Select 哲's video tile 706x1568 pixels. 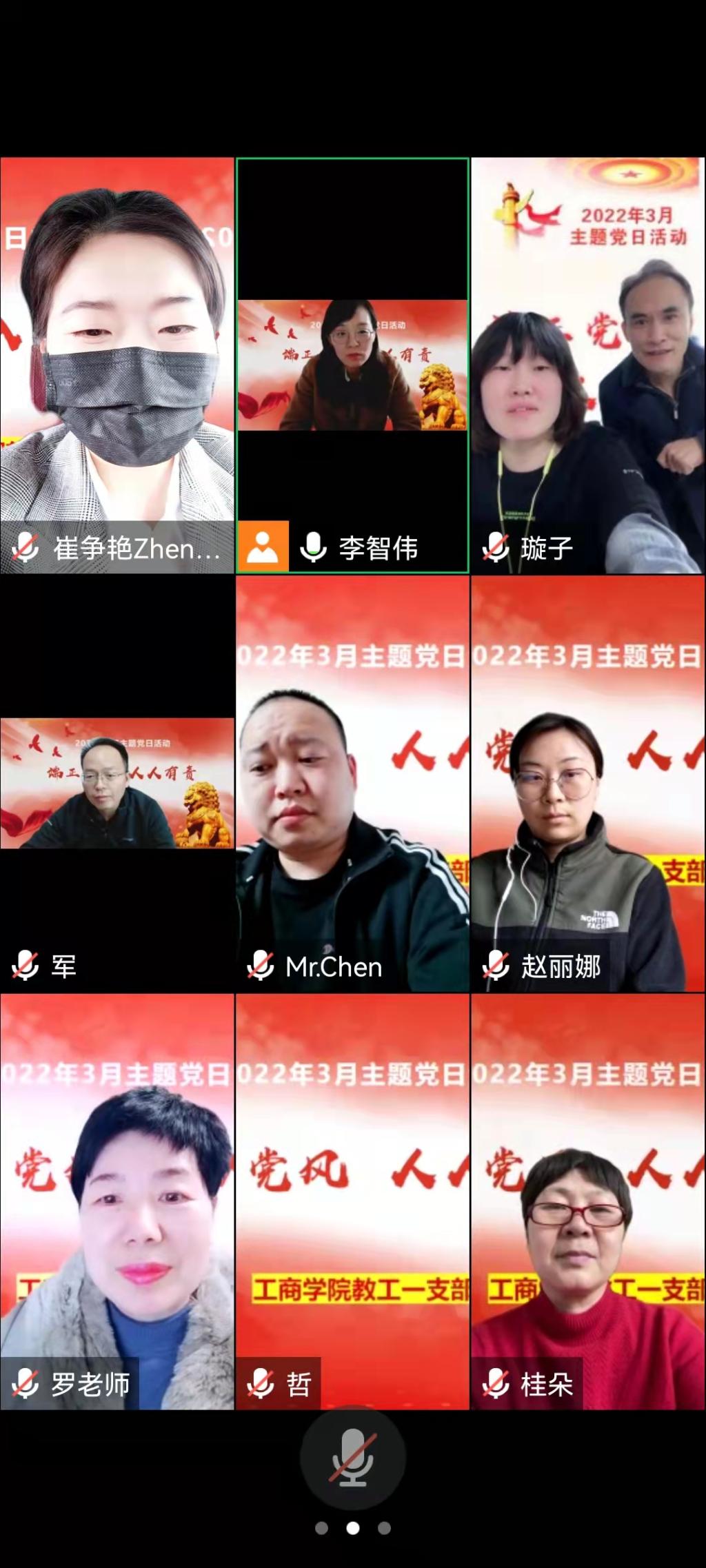coord(352,1201)
